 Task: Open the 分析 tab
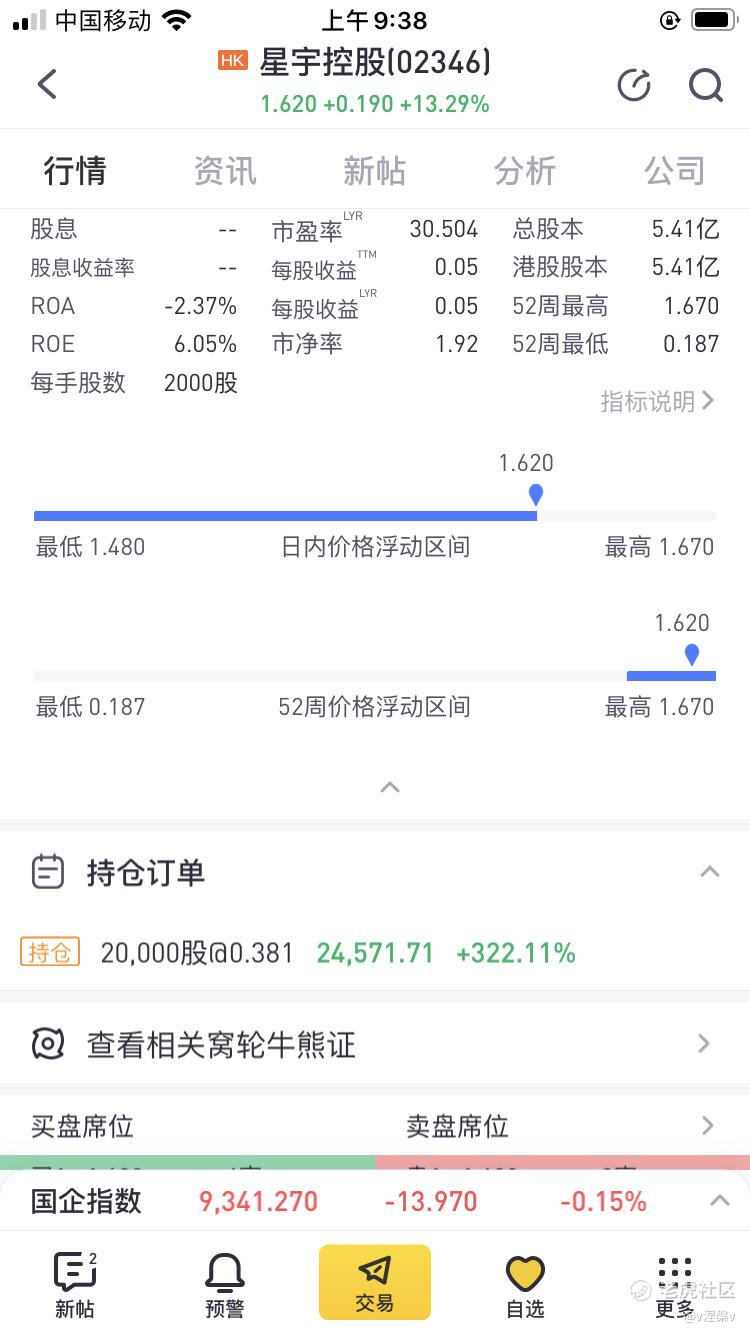524,171
